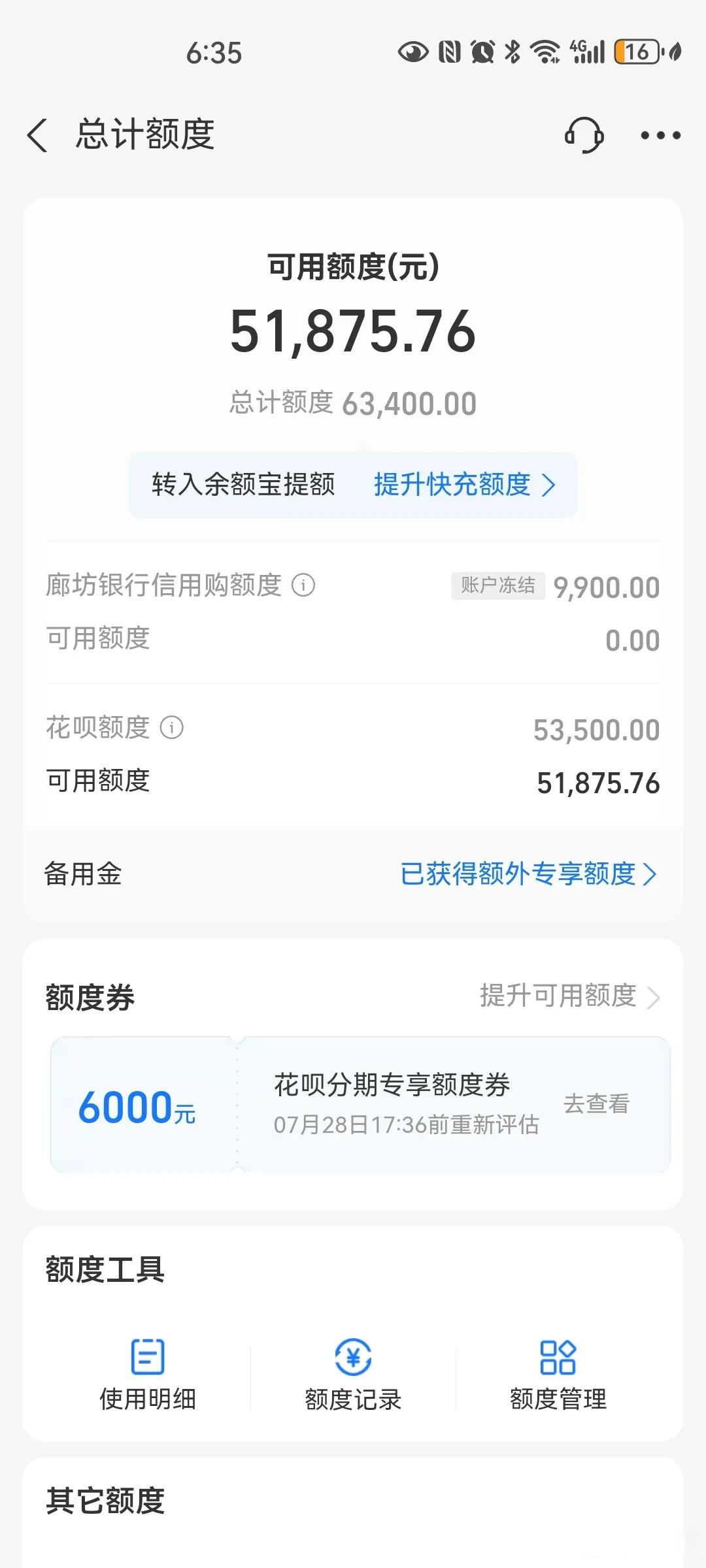Go back from 总计额度 page
Screen dimensions: 706x1568
pyautogui.click(x=38, y=135)
